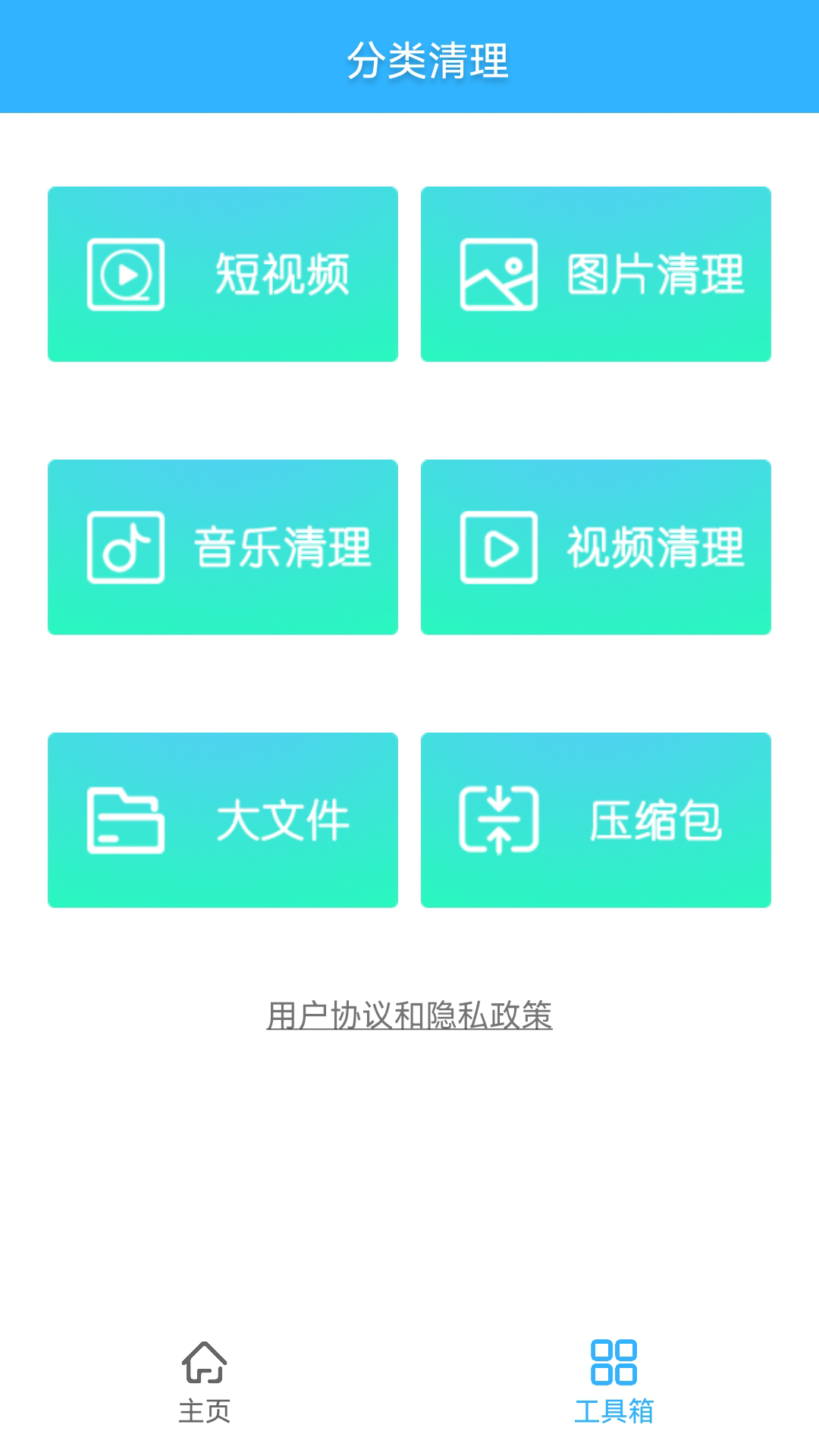The width and height of the screenshot is (819, 1456).
Task: Open the 大文件 large files scanner
Action: click(224, 821)
